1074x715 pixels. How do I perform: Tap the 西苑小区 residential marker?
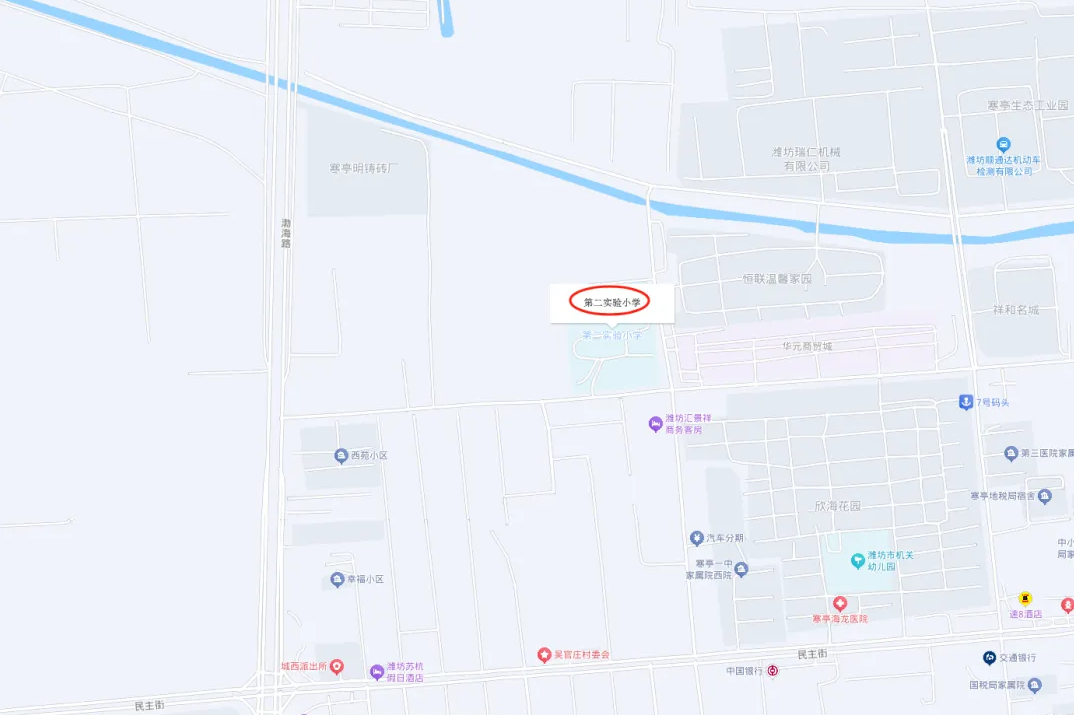point(341,456)
